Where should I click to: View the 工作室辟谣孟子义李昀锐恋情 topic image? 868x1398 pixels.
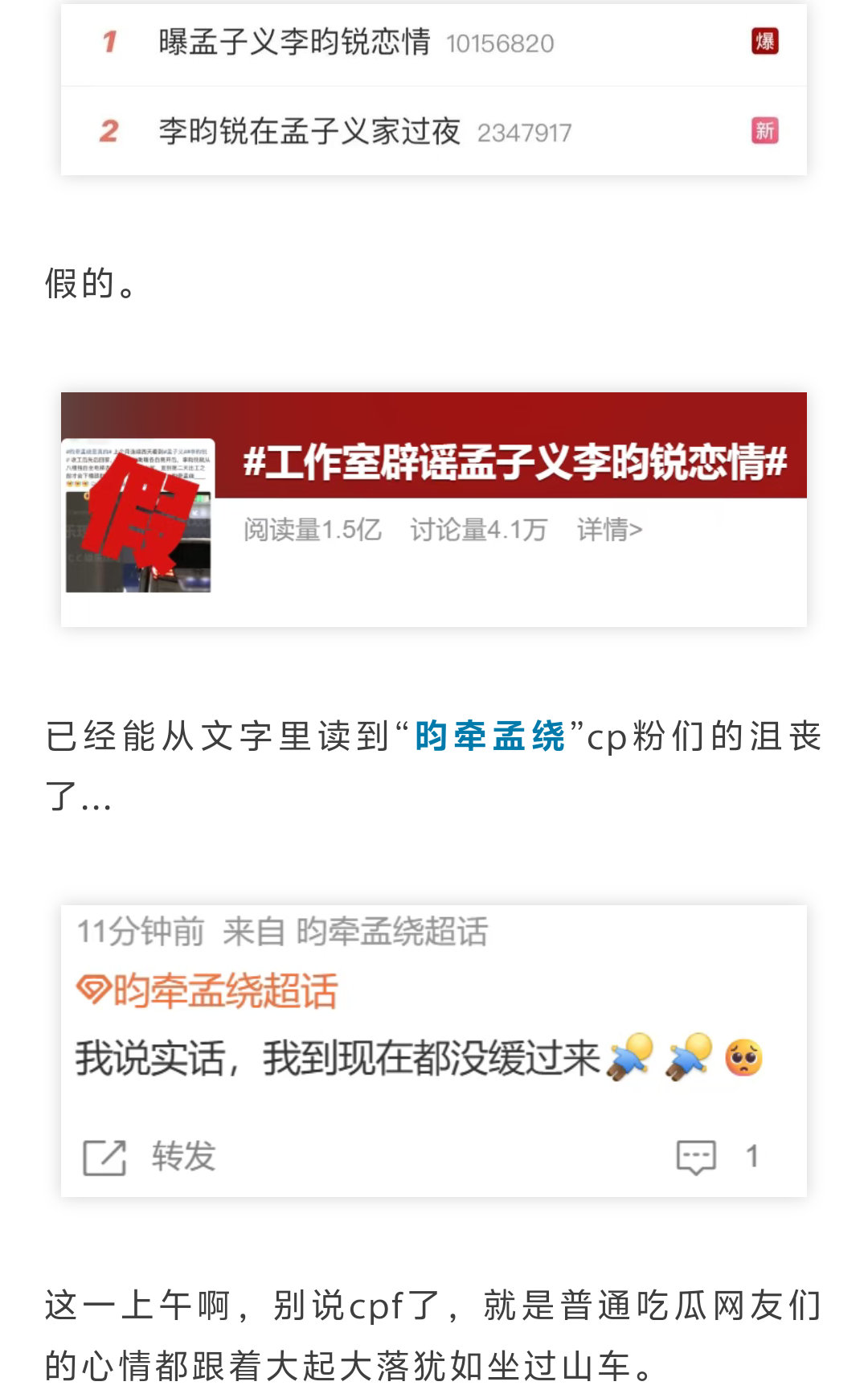click(x=434, y=509)
